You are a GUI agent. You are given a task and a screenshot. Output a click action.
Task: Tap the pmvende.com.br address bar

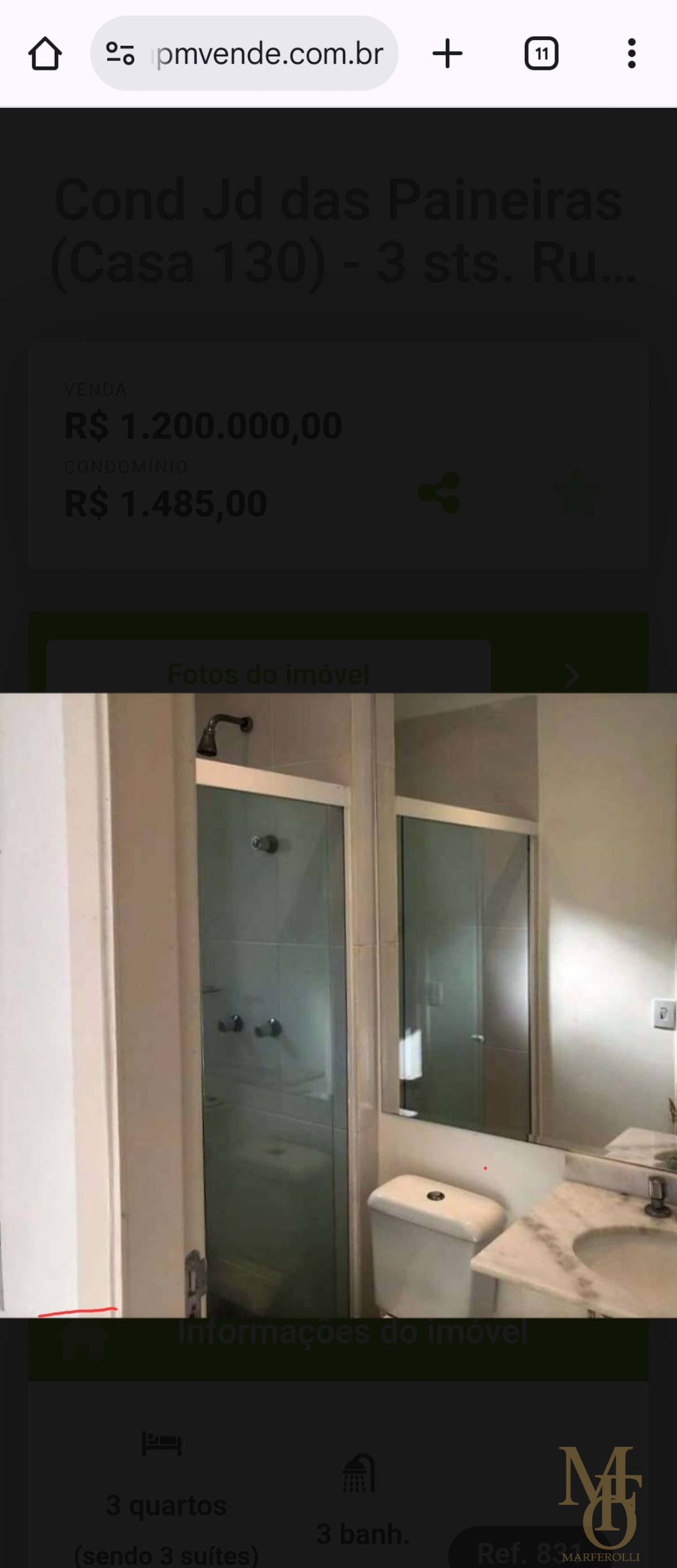pyautogui.click(x=268, y=54)
